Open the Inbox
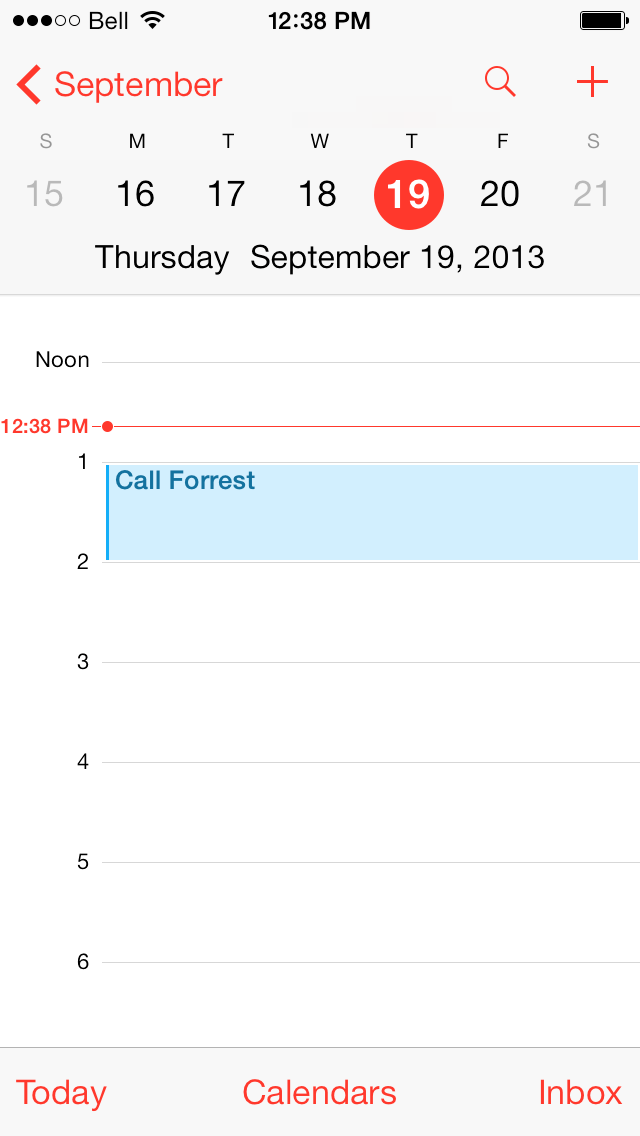Screen dimensions: 640x1136 [580, 1092]
